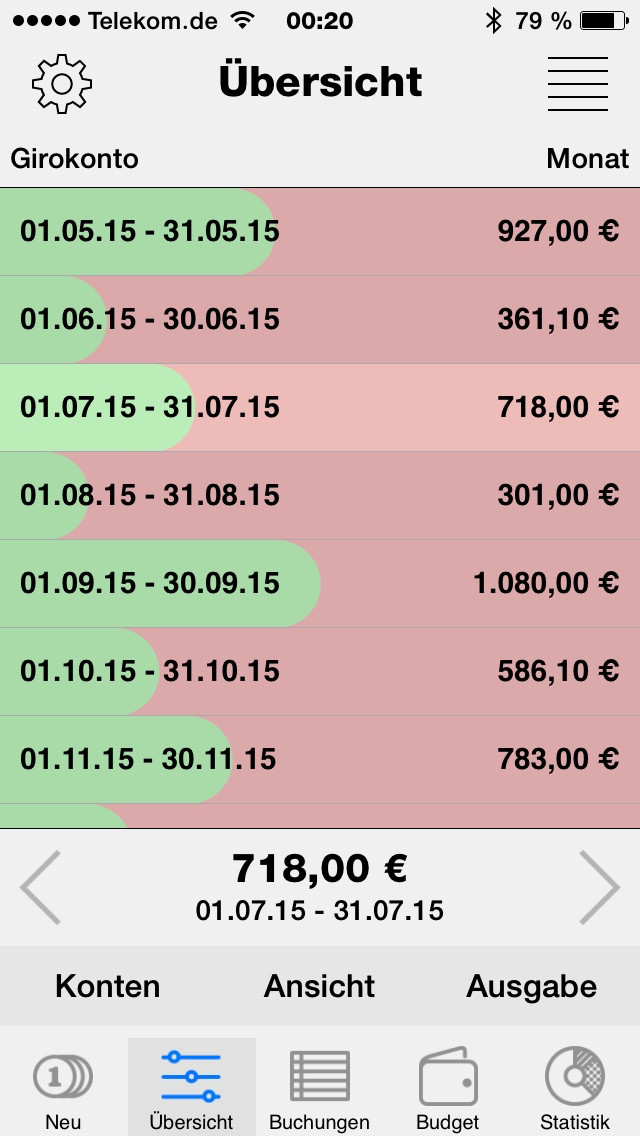The width and height of the screenshot is (640, 1136).
Task: Switch to the Neu tab
Action: 64,1087
